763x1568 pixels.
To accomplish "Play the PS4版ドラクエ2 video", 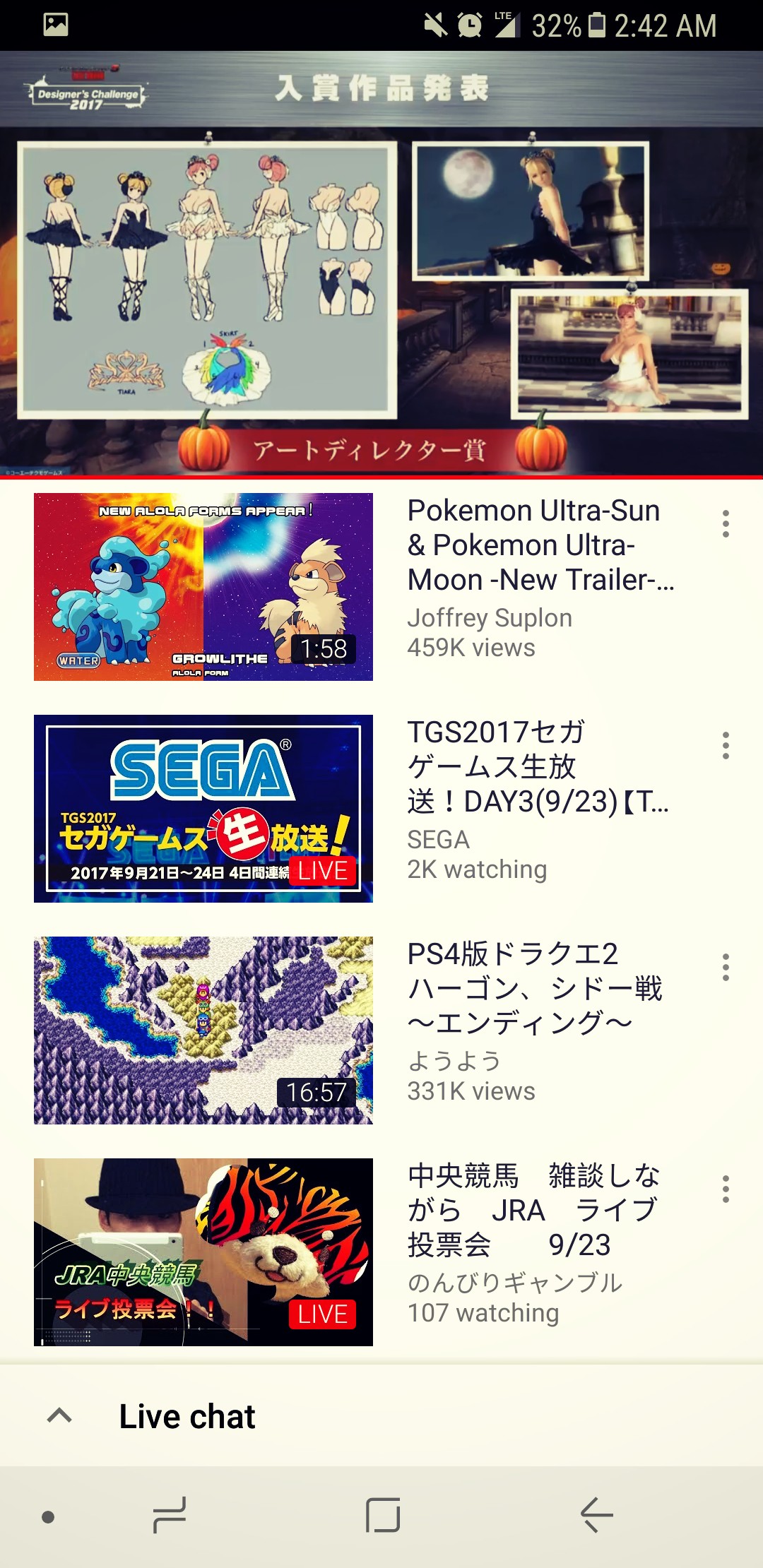I will coord(203,1030).
